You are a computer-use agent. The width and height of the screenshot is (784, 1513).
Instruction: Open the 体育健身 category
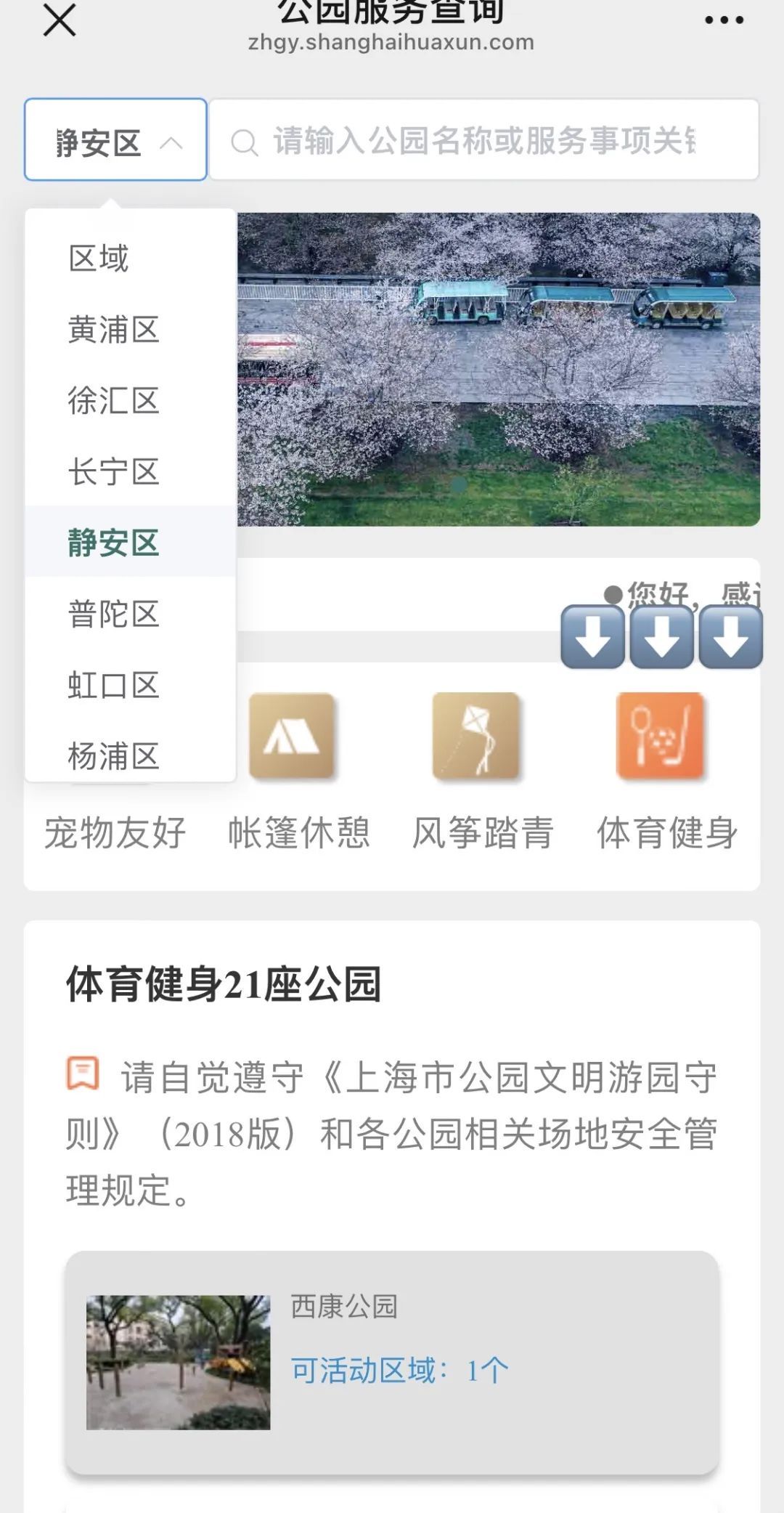(666, 770)
